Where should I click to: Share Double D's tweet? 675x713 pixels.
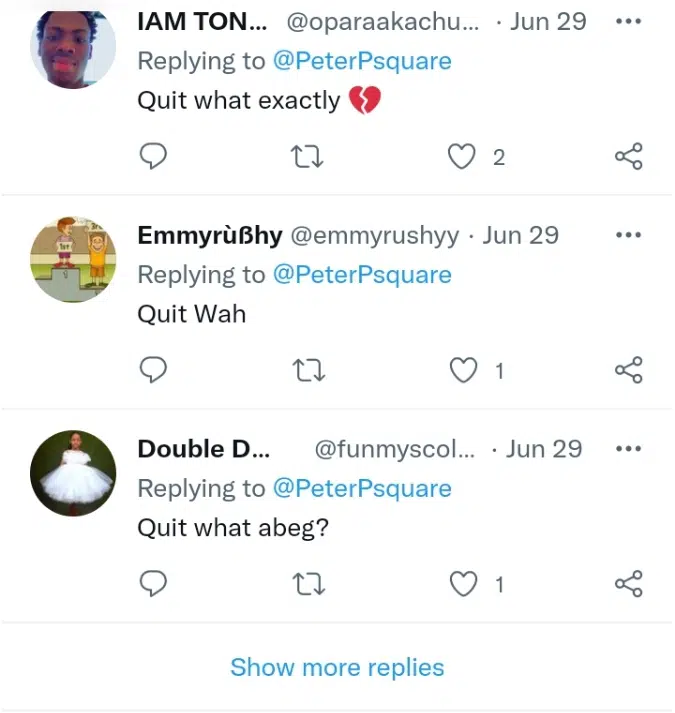(628, 585)
